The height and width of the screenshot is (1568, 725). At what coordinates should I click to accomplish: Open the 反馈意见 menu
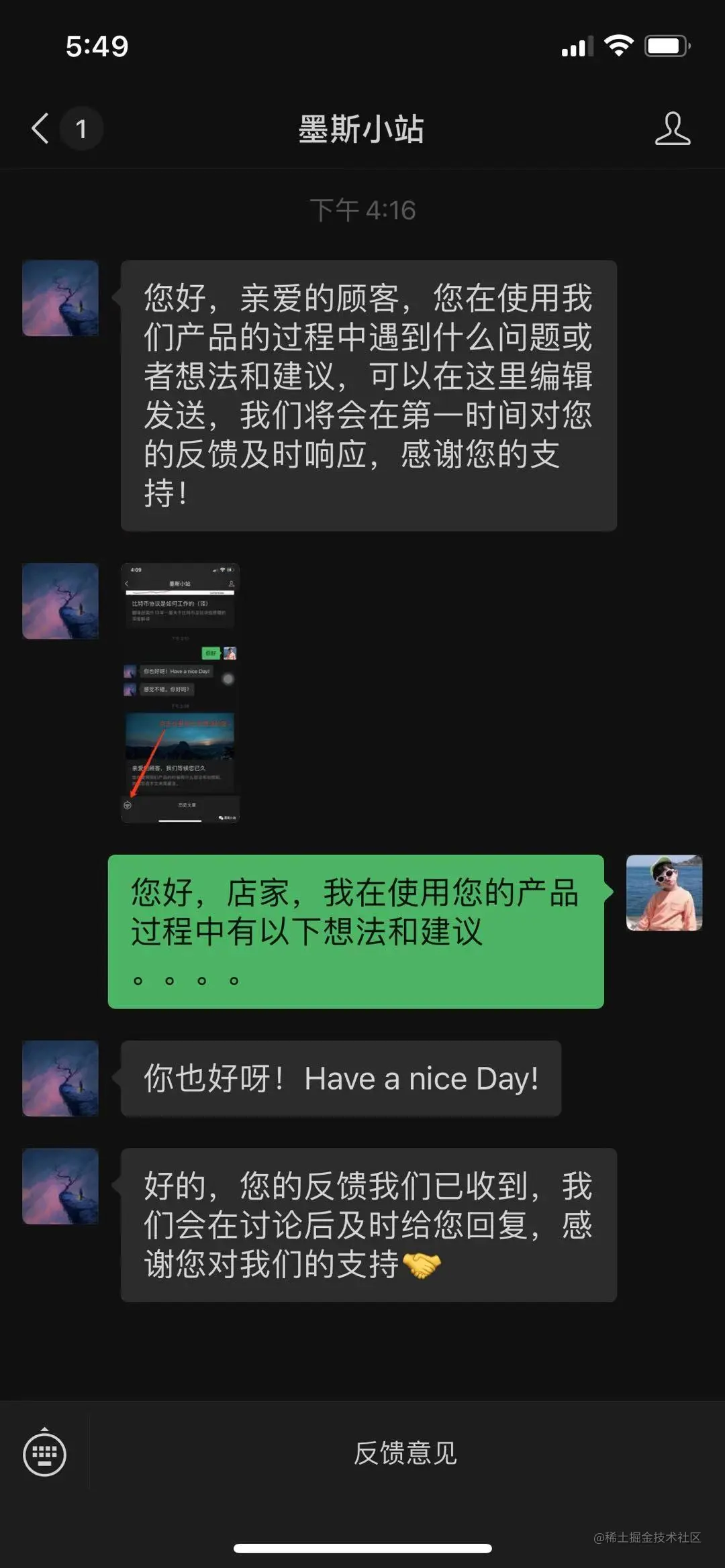click(x=405, y=1453)
